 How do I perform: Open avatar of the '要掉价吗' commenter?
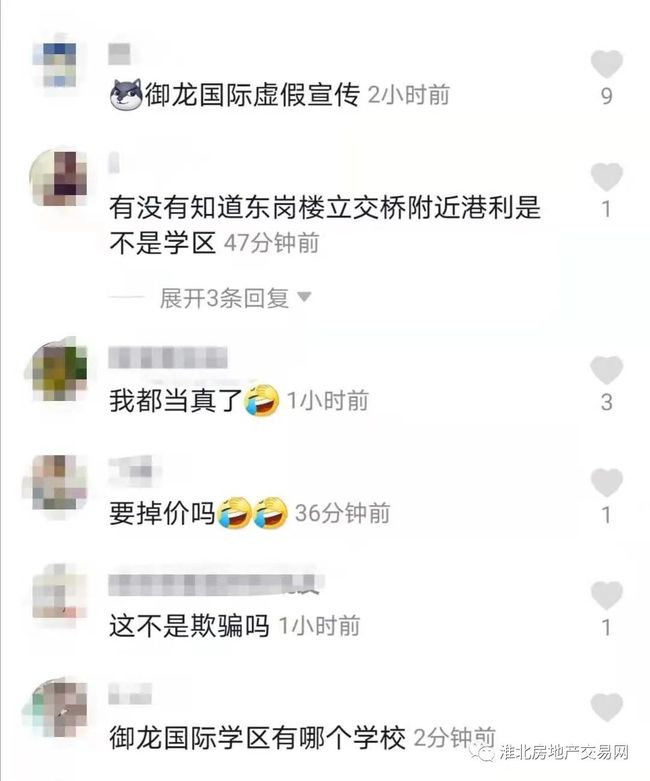pyautogui.click(x=58, y=482)
